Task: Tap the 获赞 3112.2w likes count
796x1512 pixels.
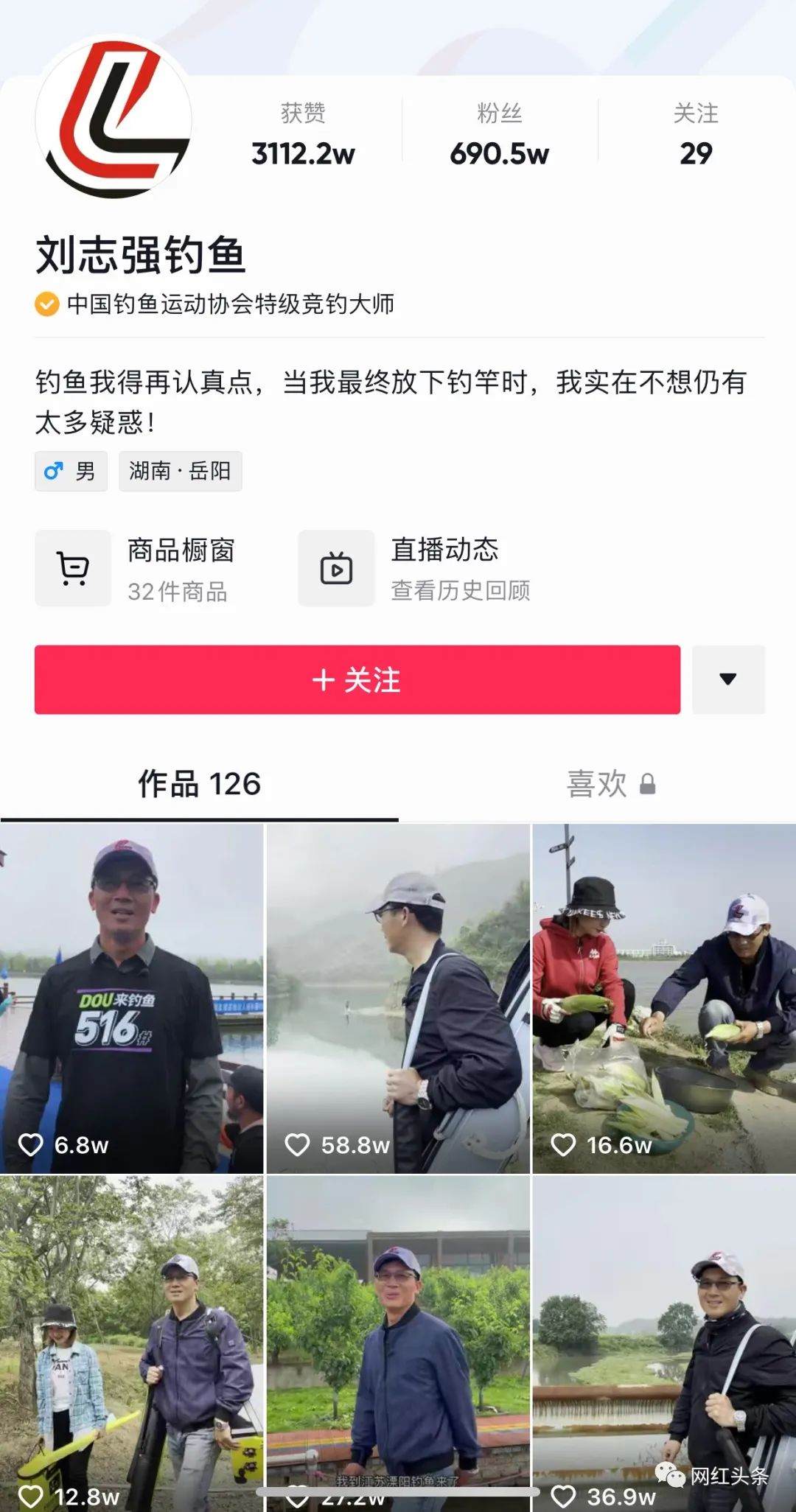Action: tap(303, 135)
